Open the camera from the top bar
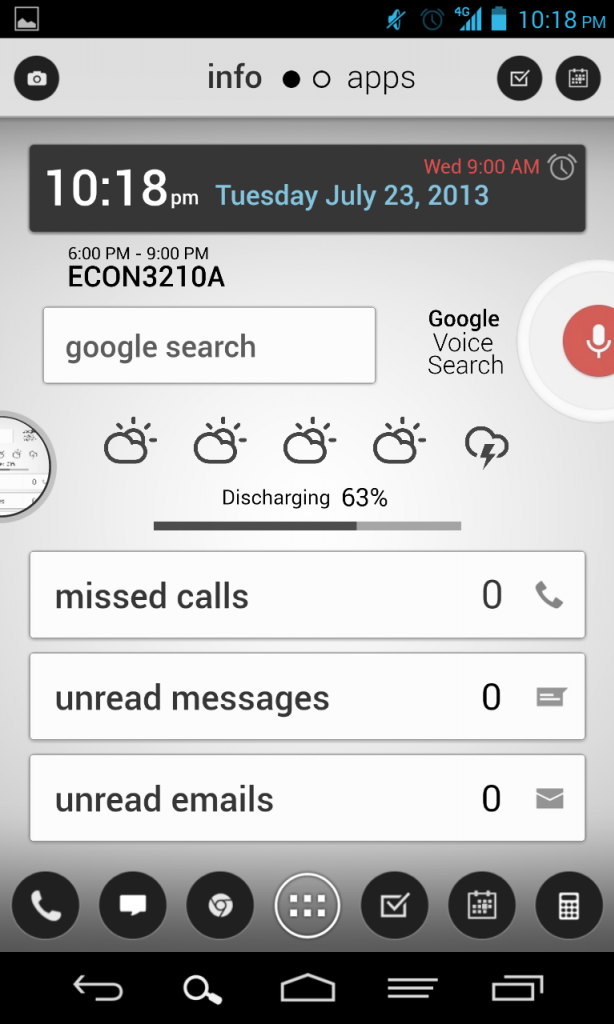 [37, 79]
